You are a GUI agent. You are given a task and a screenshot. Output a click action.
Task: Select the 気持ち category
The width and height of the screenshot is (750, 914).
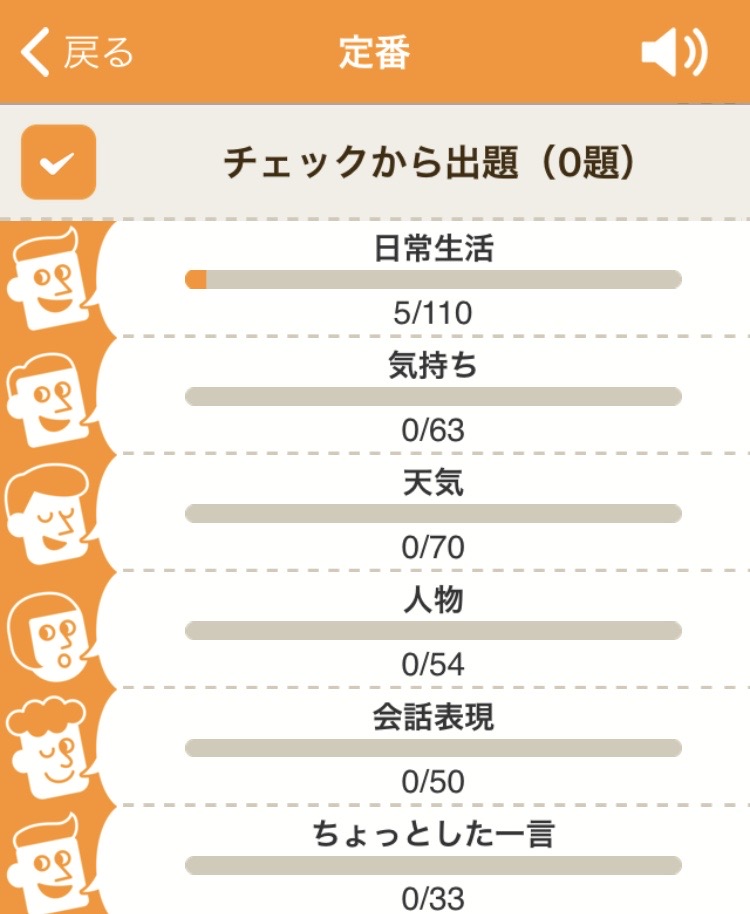click(x=433, y=396)
